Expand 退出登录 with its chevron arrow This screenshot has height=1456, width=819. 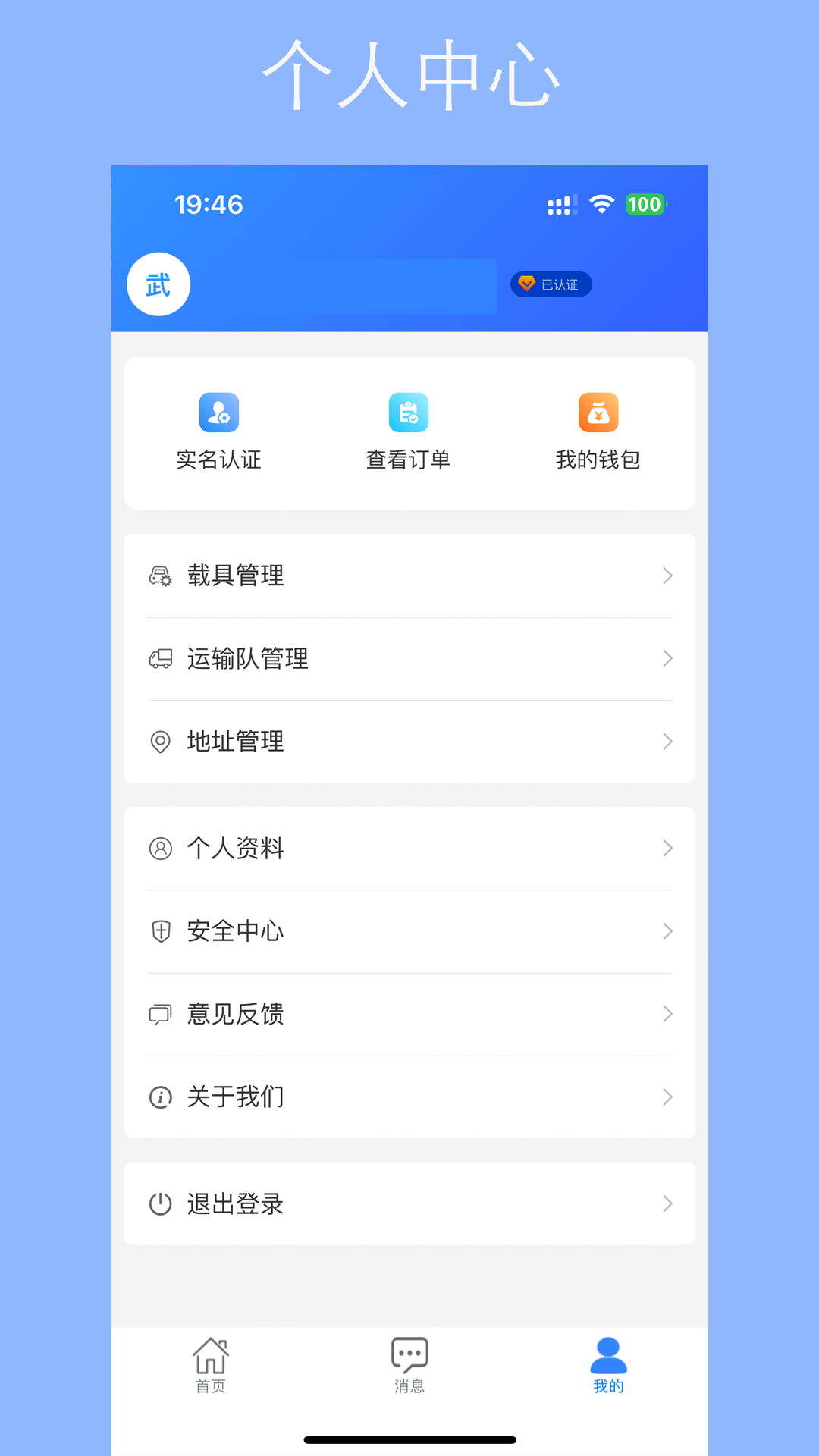[x=667, y=1203]
